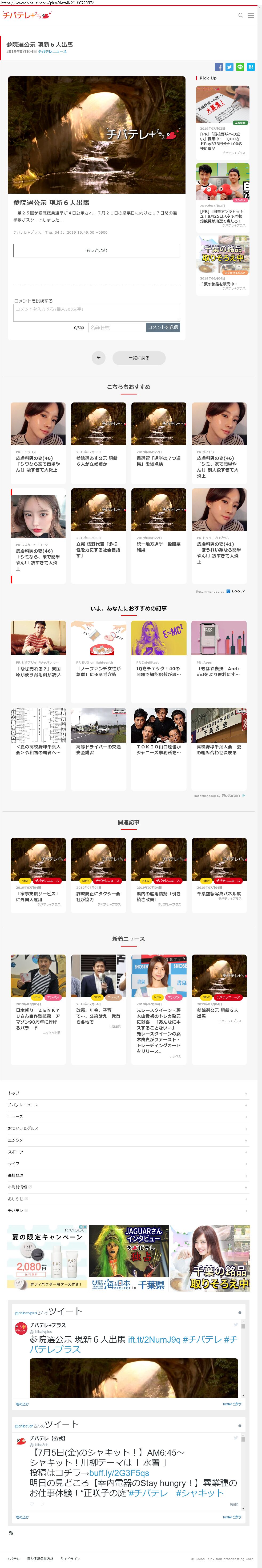
Task: Tap the 名前(任意) name field
Action: tap(116, 328)
